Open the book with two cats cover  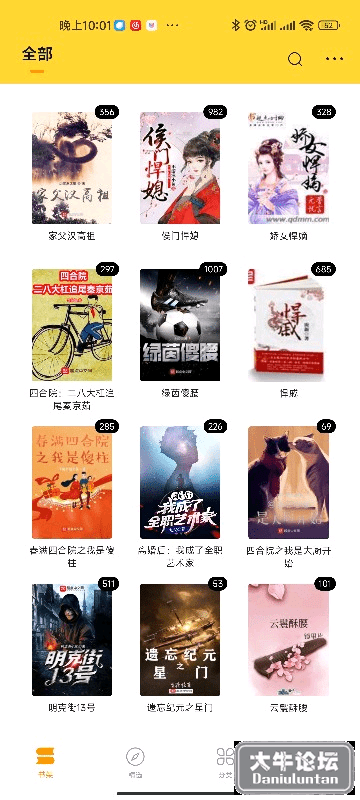click(288, 483)
